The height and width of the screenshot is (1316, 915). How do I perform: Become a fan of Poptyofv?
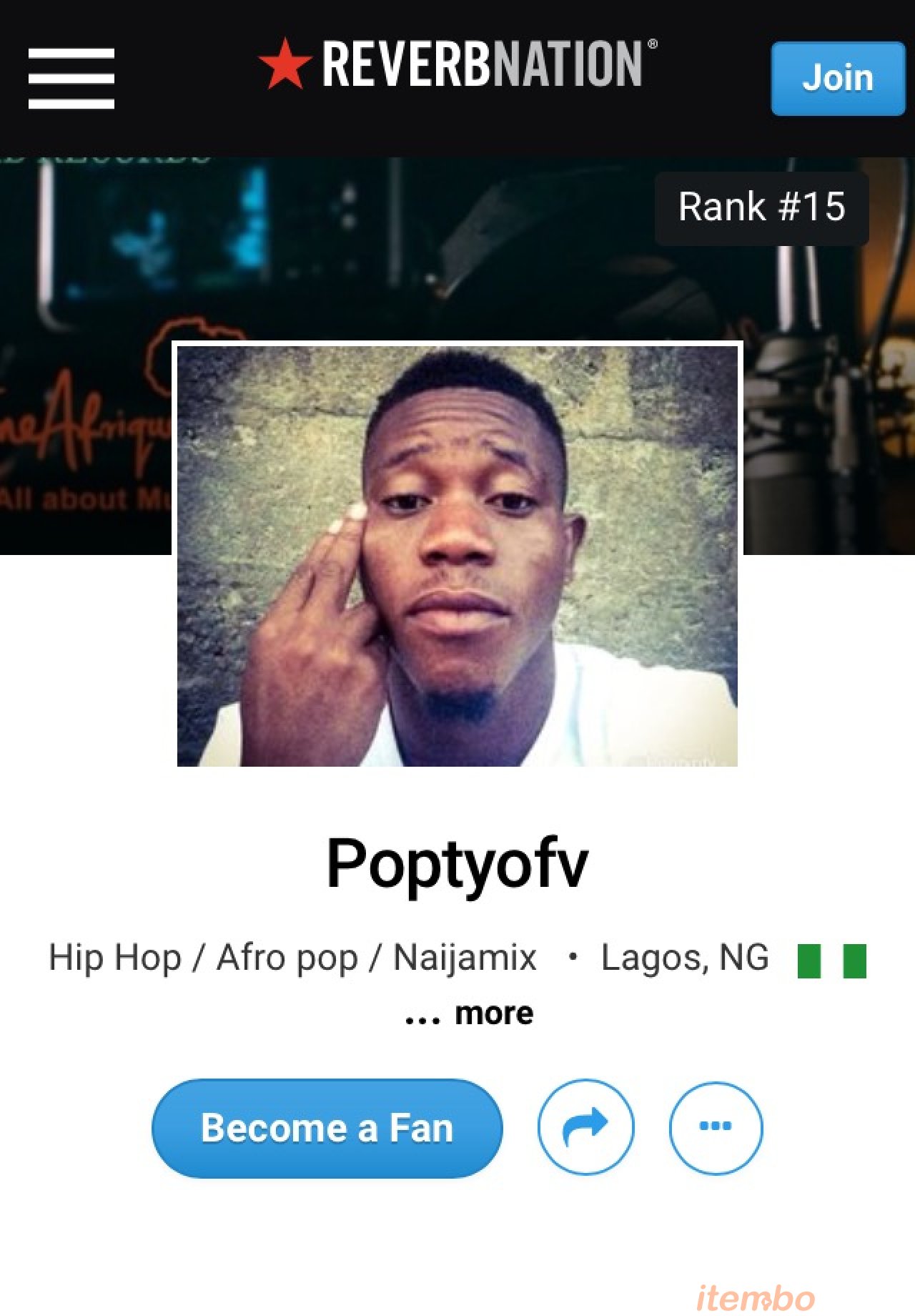pyautogui.click(x=327, y=1129)
